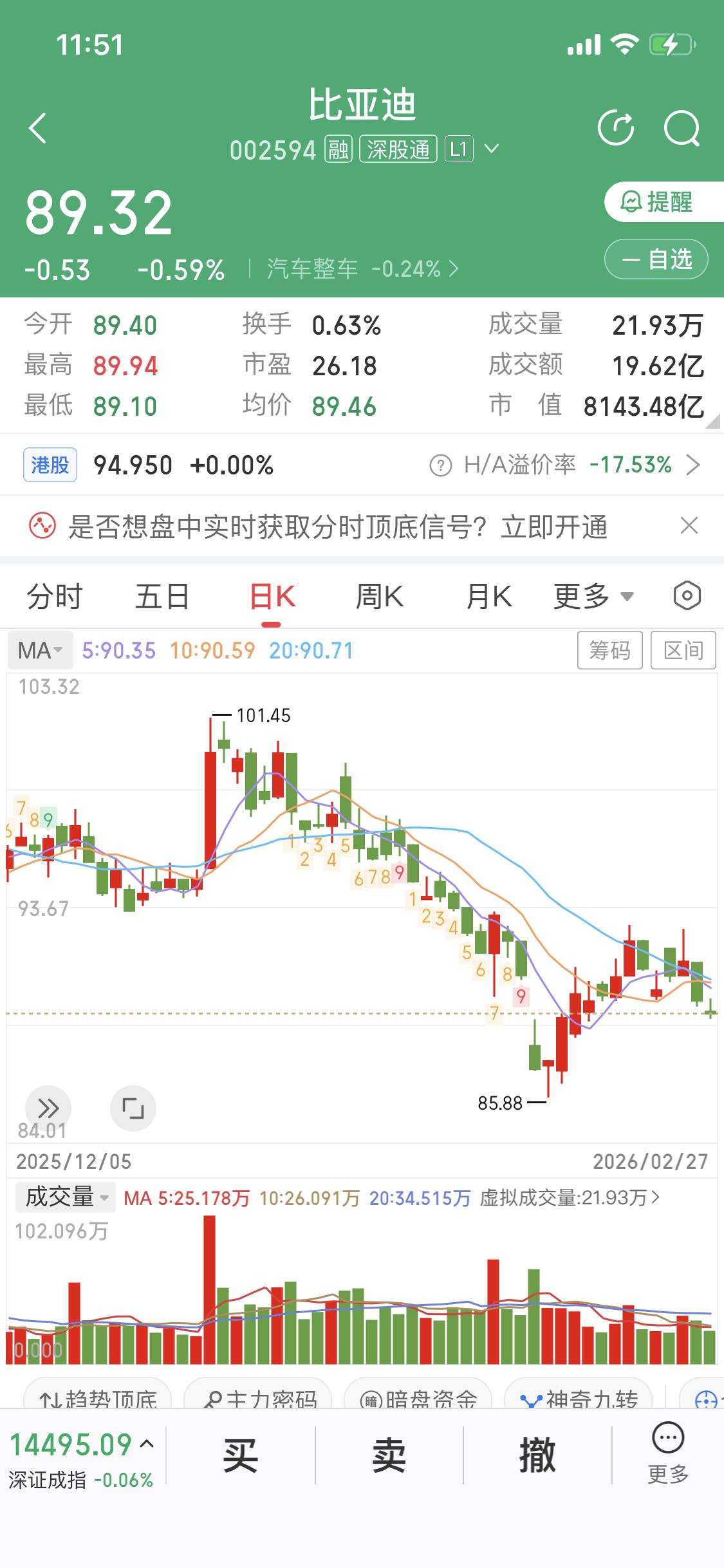Screen dimensions: 724x1568
Task: Switch to the 周K weekly chart tab
Action: [x=380, y=595]
